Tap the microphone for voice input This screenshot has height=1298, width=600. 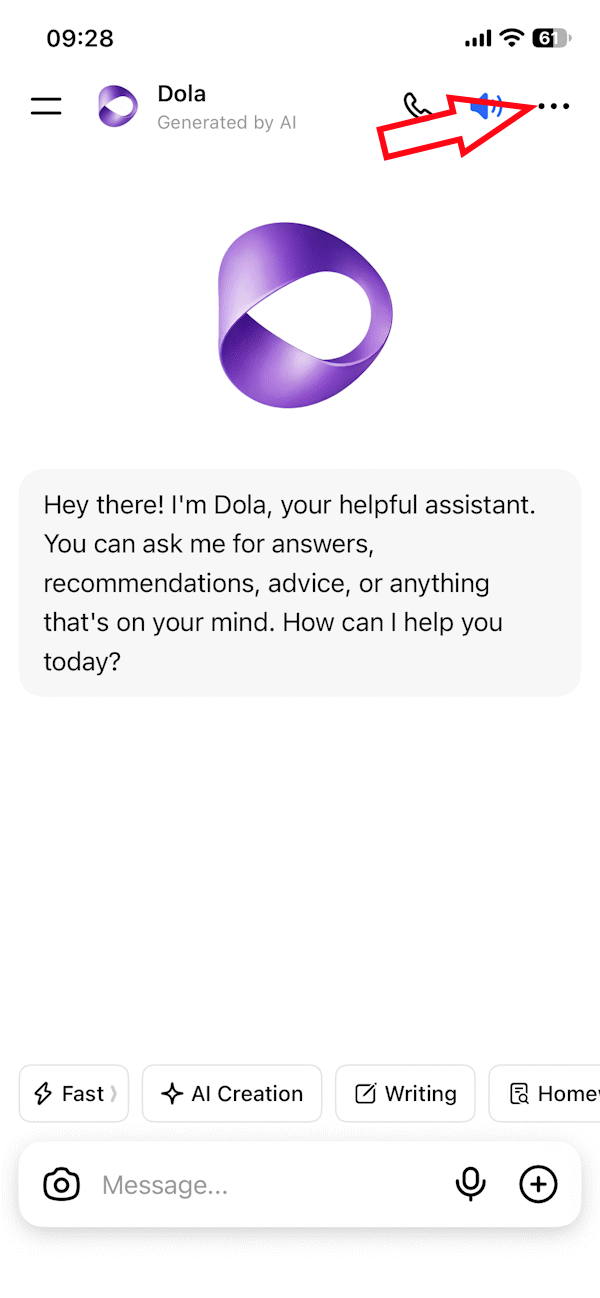470,1185
